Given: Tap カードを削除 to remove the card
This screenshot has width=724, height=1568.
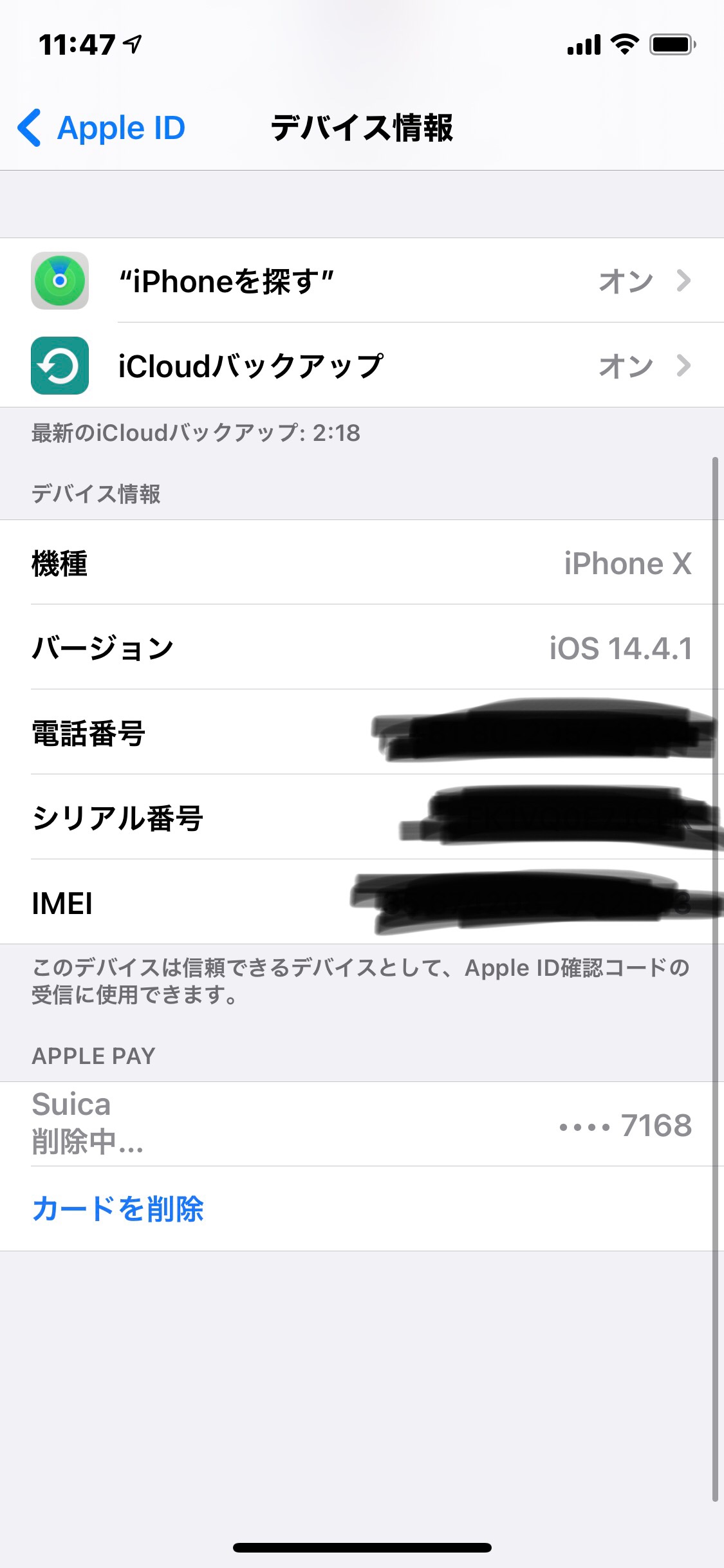Looking at the screenshot, I should coord(118,1209).
